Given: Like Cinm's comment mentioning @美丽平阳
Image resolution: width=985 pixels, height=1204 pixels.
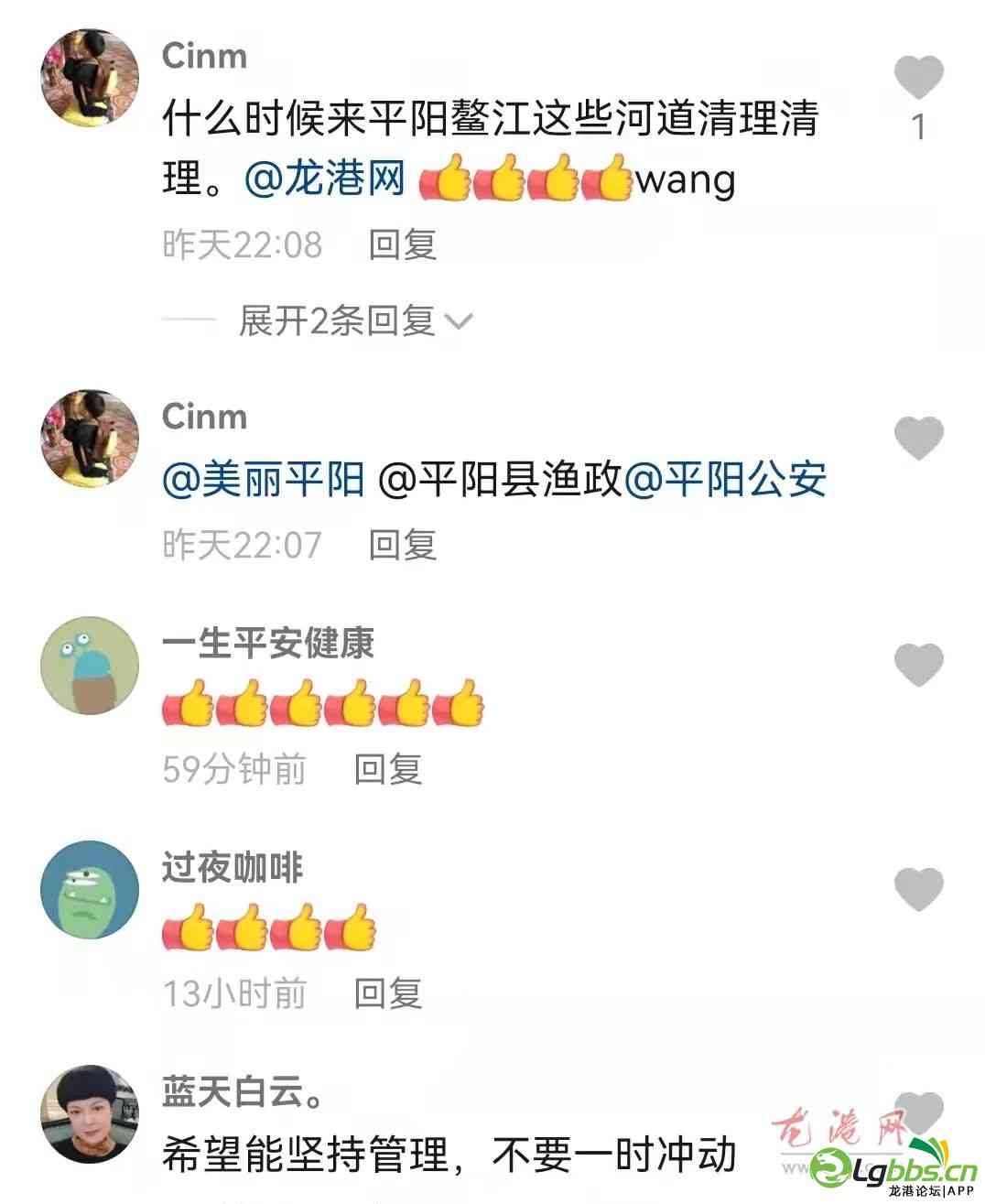Looking at the screenshot, I should [918, 438].
